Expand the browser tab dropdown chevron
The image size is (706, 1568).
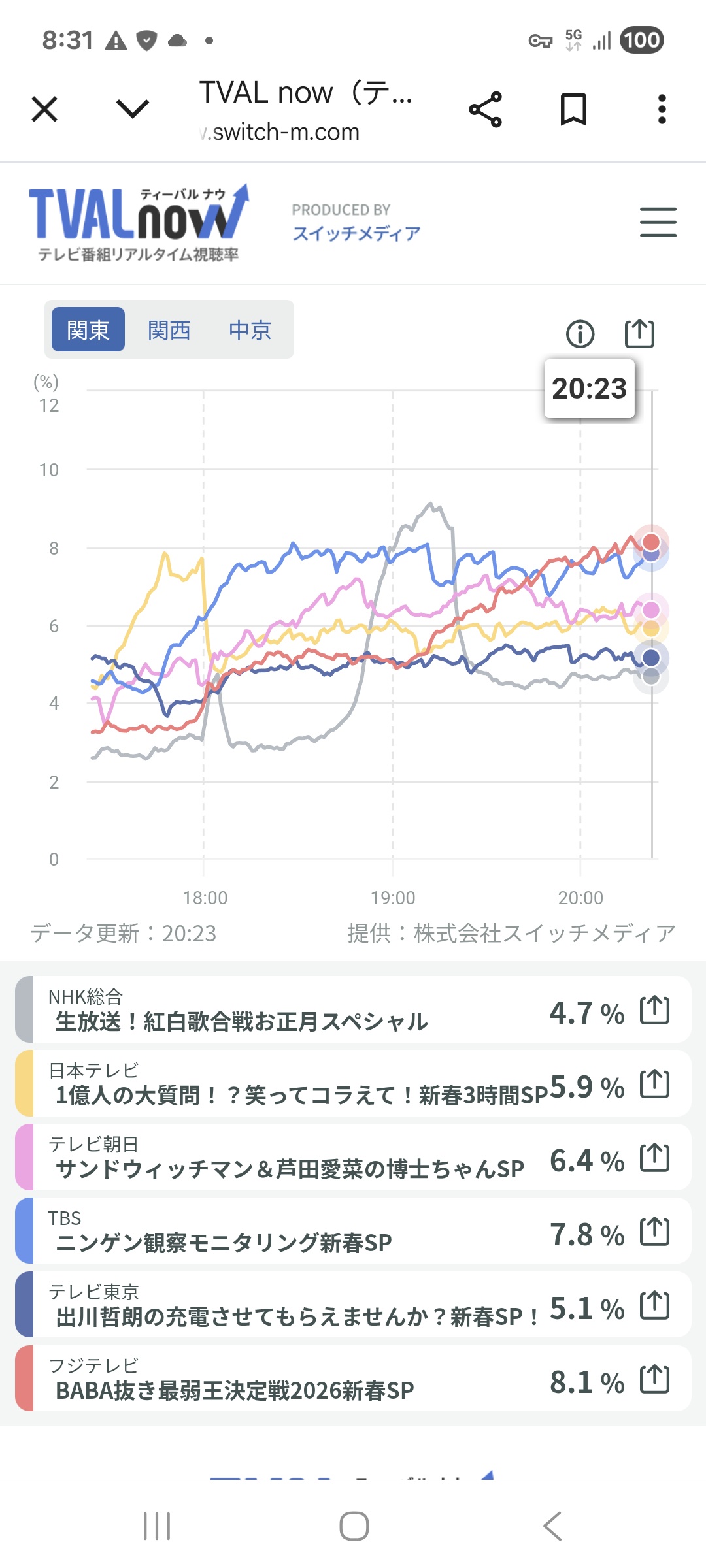pos(133,109)
